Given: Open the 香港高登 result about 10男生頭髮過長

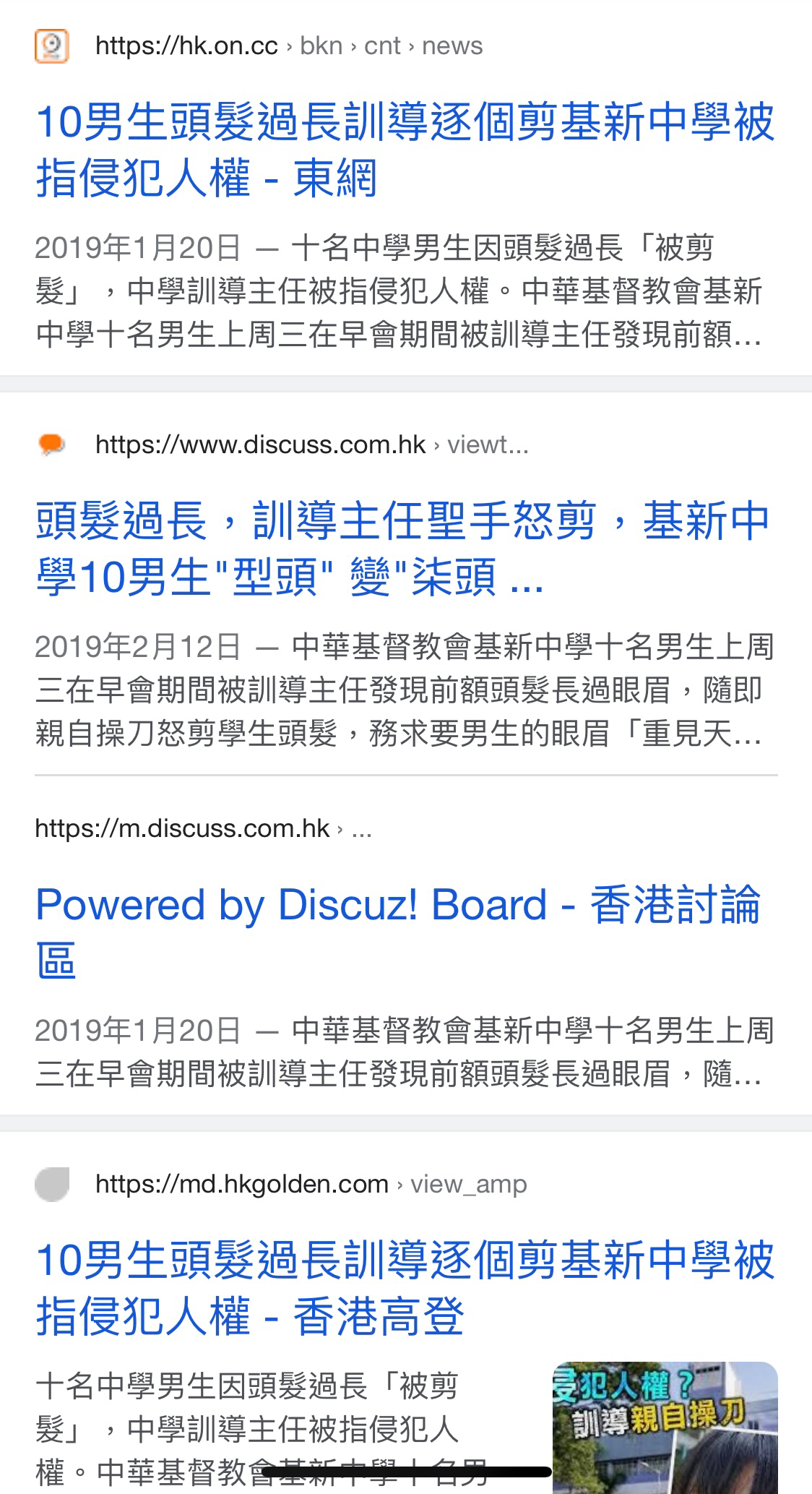Looking at the screenshot, I should pos(405,1288).
